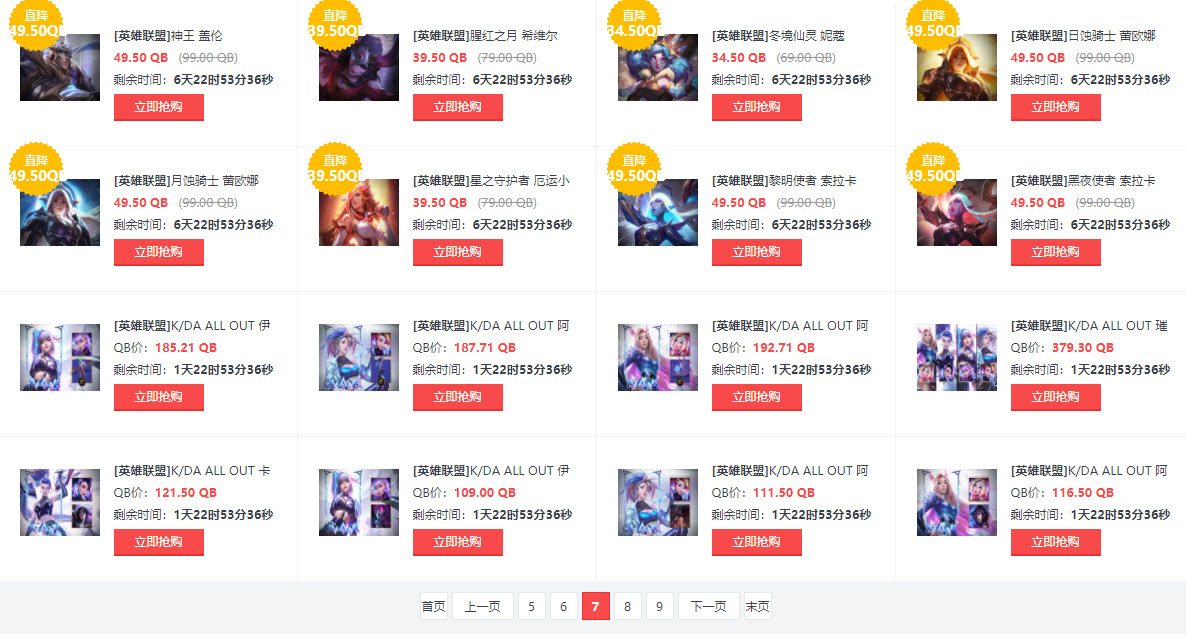Open the 星之守护者 skin thumbnail
The height and width of the screenshot is (634, 1186).
pyautogui.click(x=358, y=212)
